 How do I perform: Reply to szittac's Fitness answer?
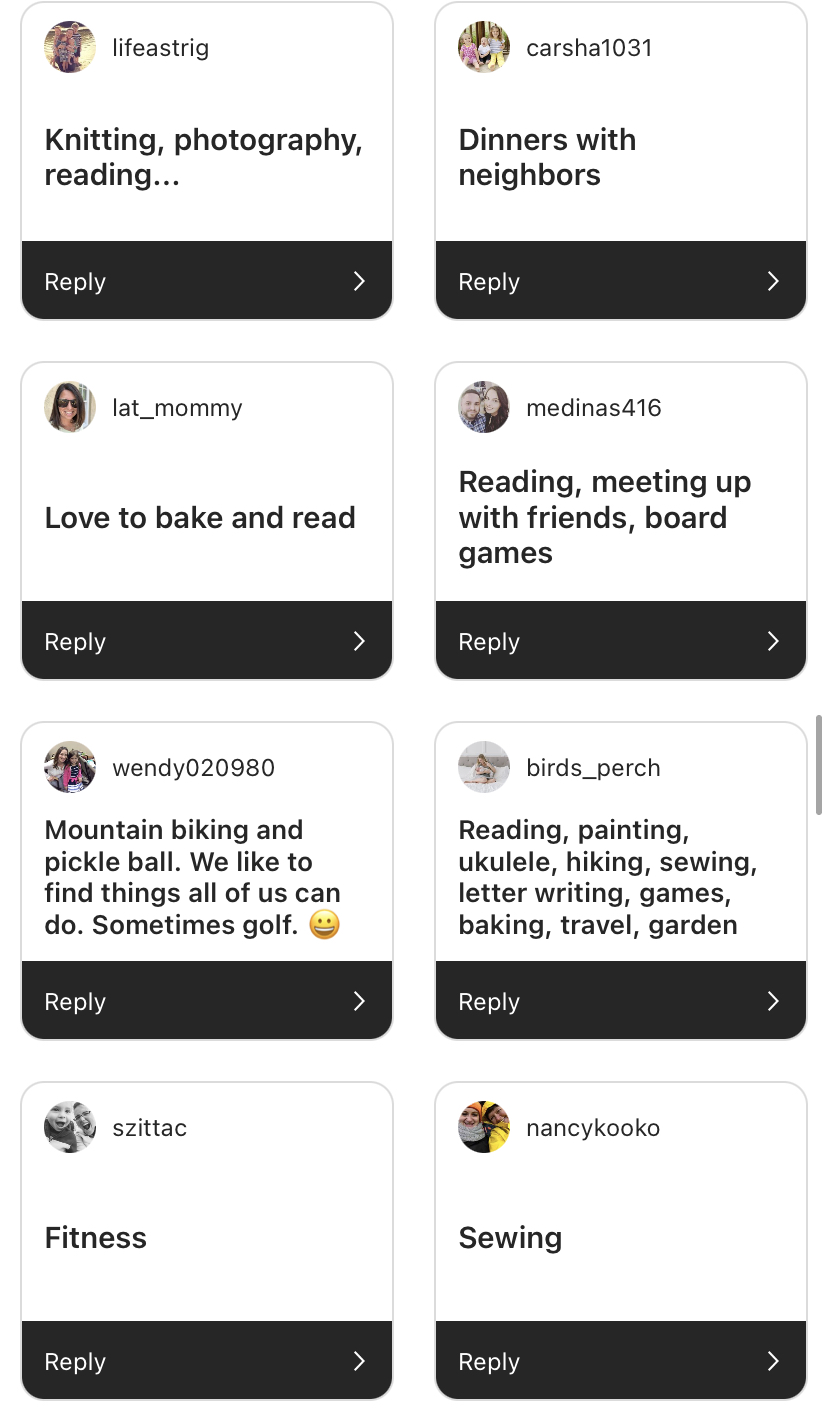coord(206,1361)
